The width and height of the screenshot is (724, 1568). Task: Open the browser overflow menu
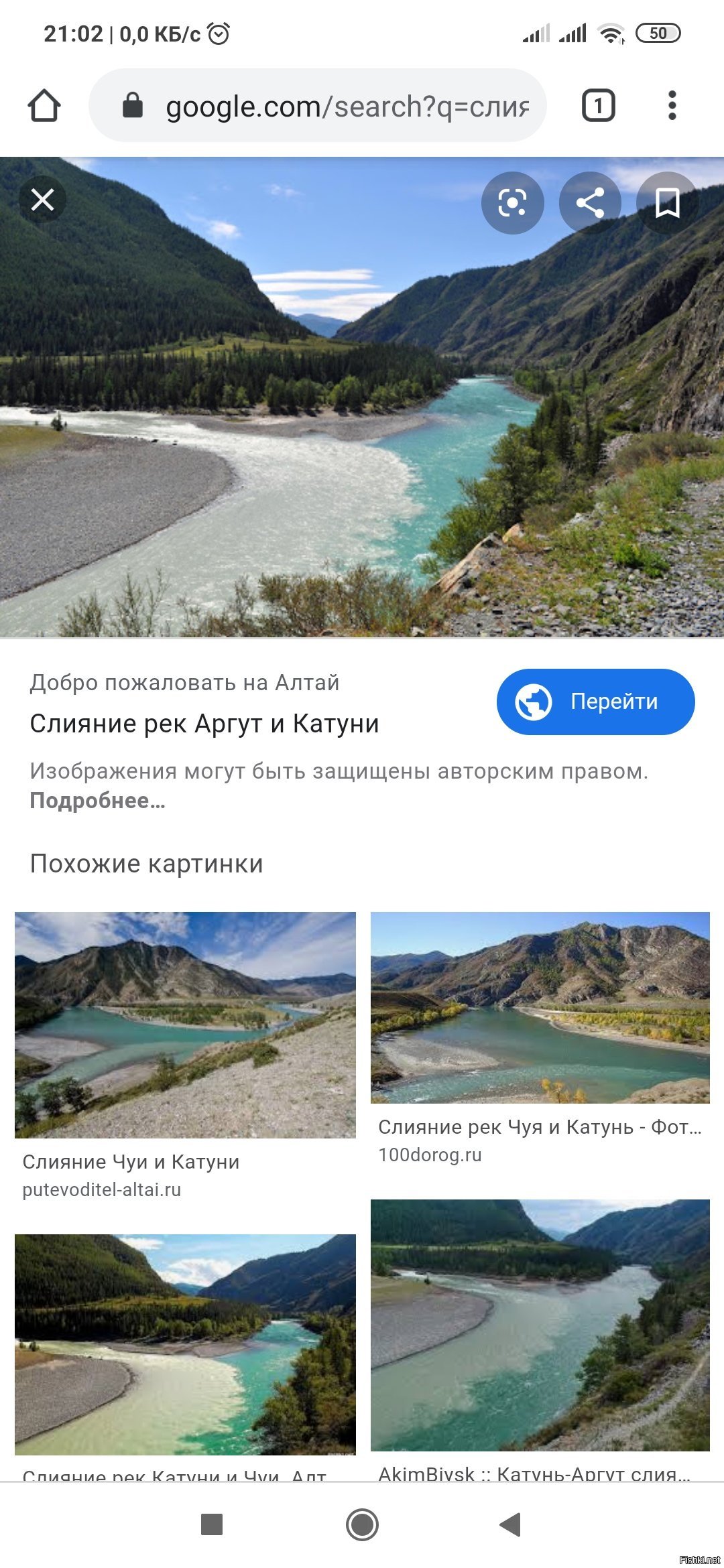click(x=672, y=105)
